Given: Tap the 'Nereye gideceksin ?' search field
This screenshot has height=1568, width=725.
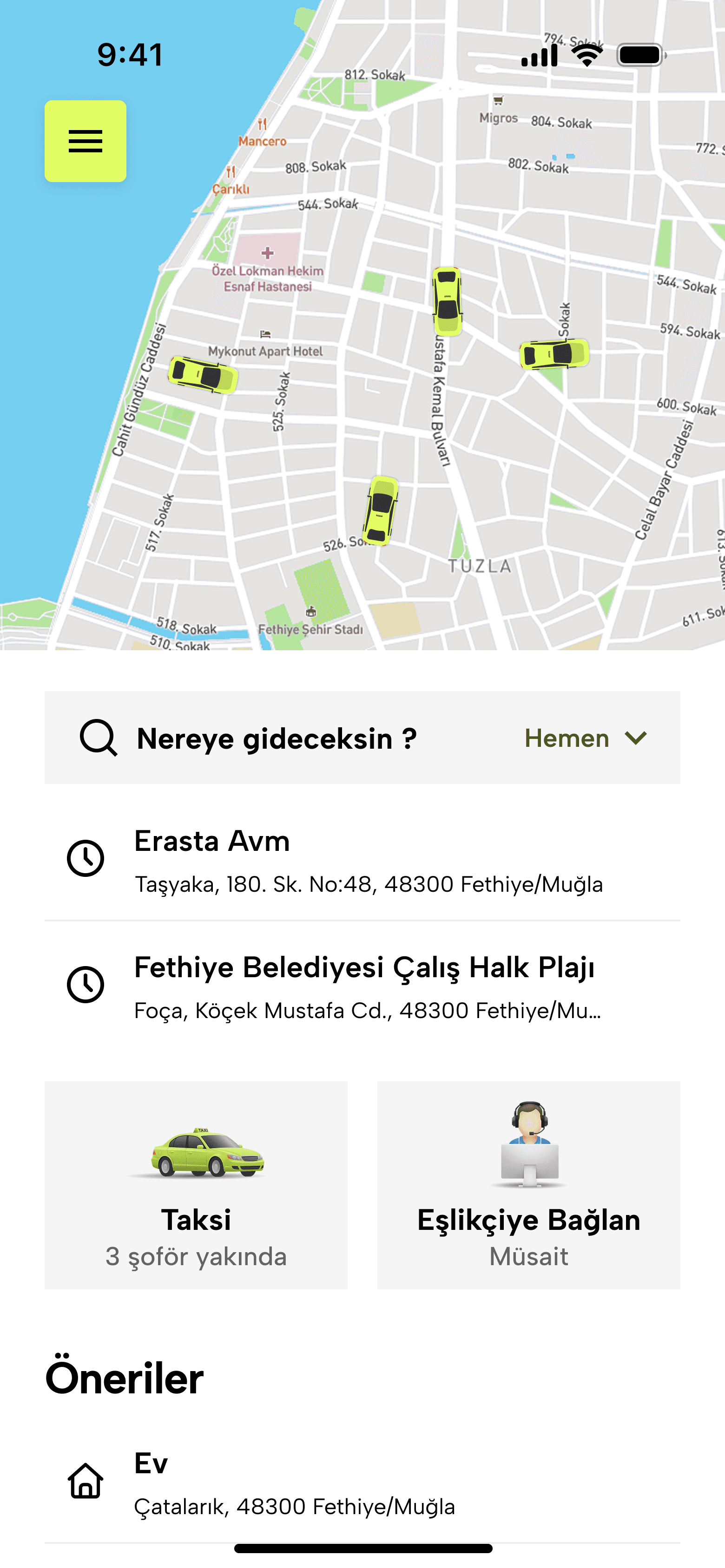Looking at the screenshot, I should click(277, 738).
